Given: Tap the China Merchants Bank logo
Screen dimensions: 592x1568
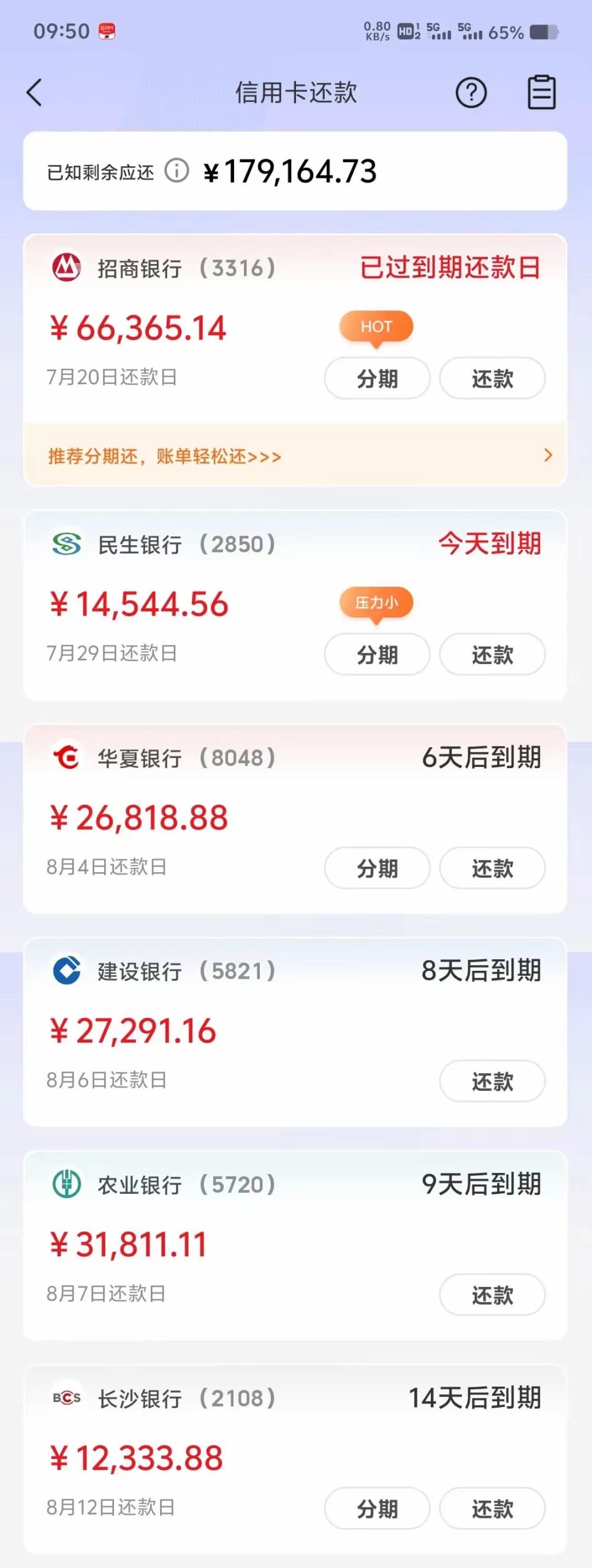Looking at the screenshot, I should (x=67, y=268).
